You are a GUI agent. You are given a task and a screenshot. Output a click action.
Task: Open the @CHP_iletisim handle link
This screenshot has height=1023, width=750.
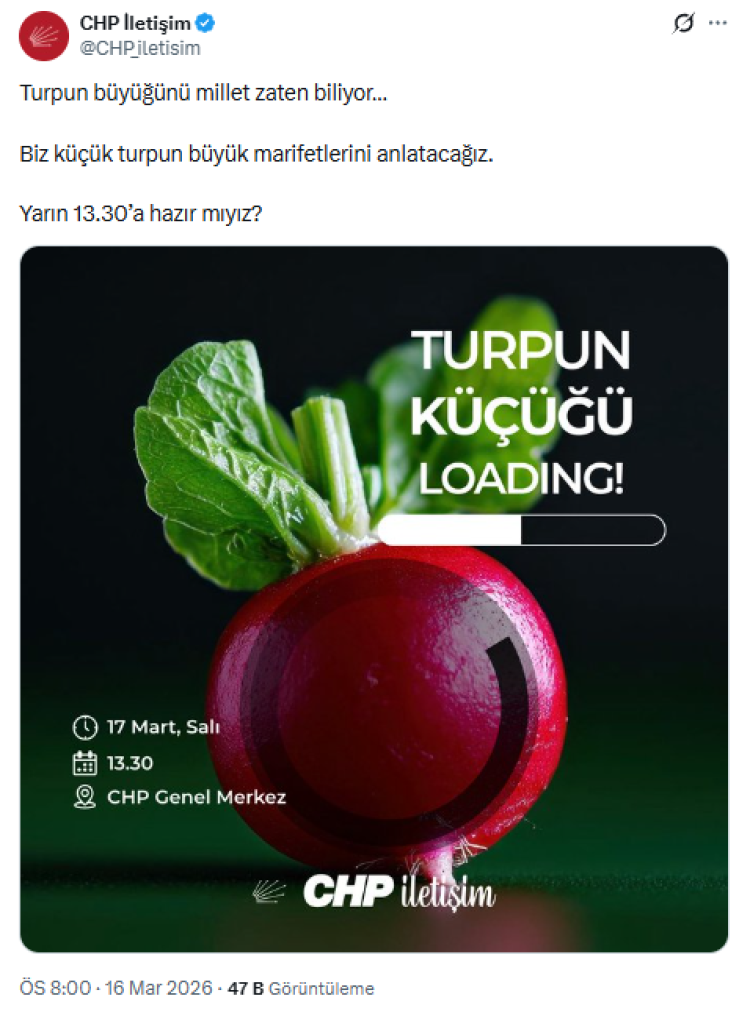pos(140,48)
